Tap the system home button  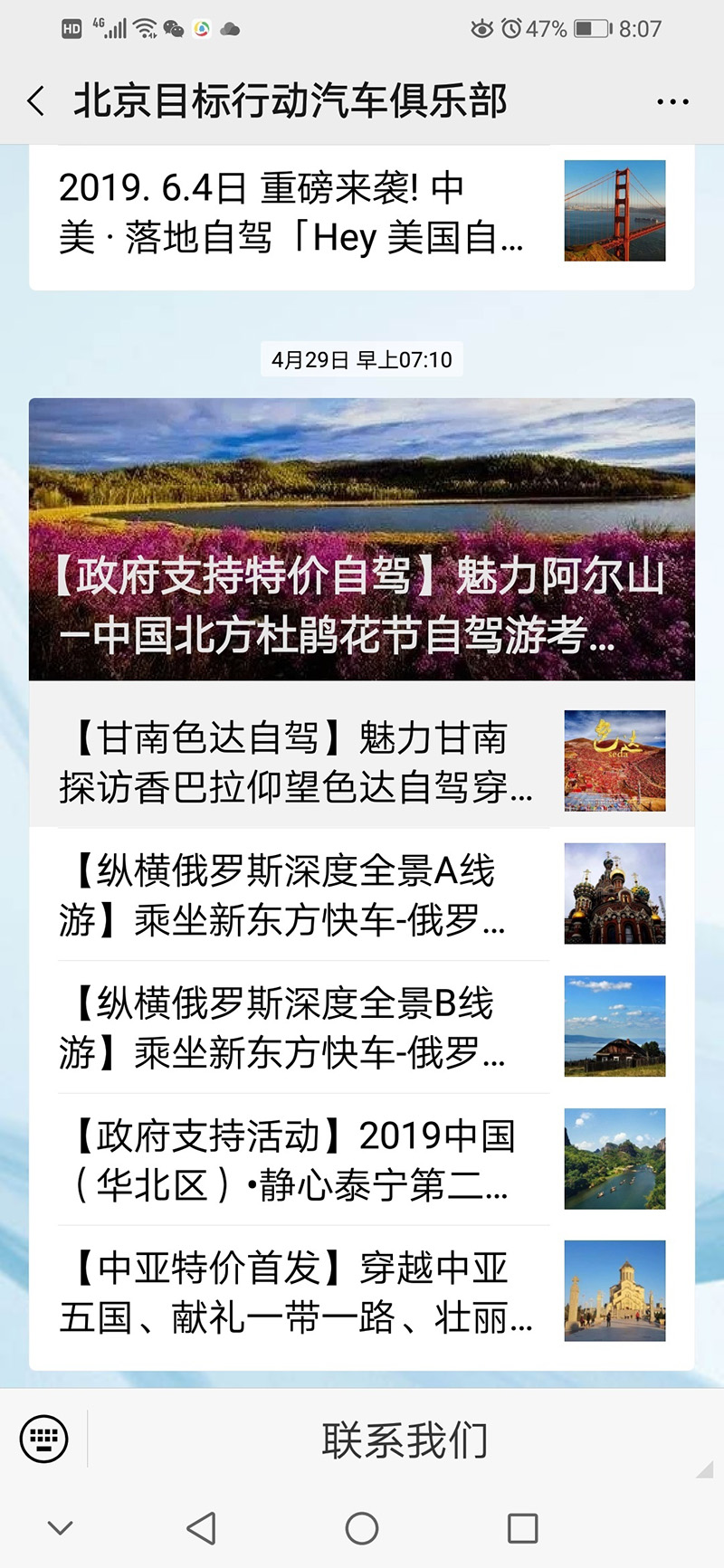tap(362, 1528)
